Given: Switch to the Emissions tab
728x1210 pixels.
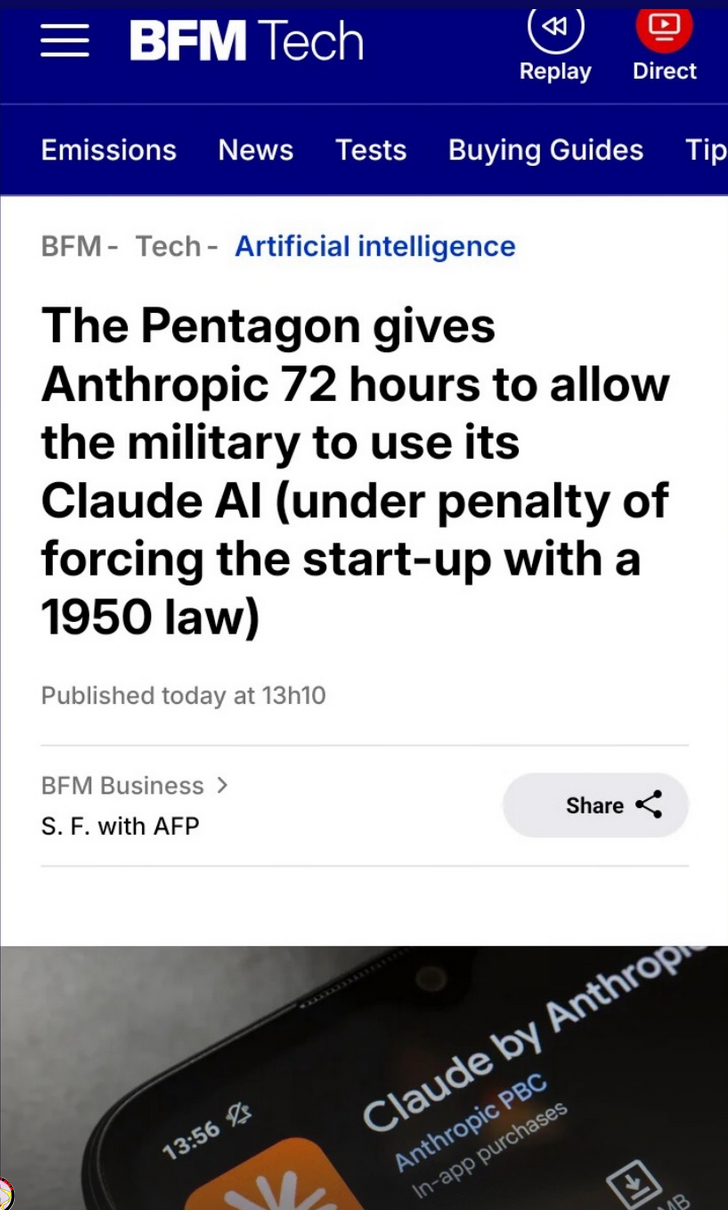Looking at the screenshot, I should [x=108, y=150].
